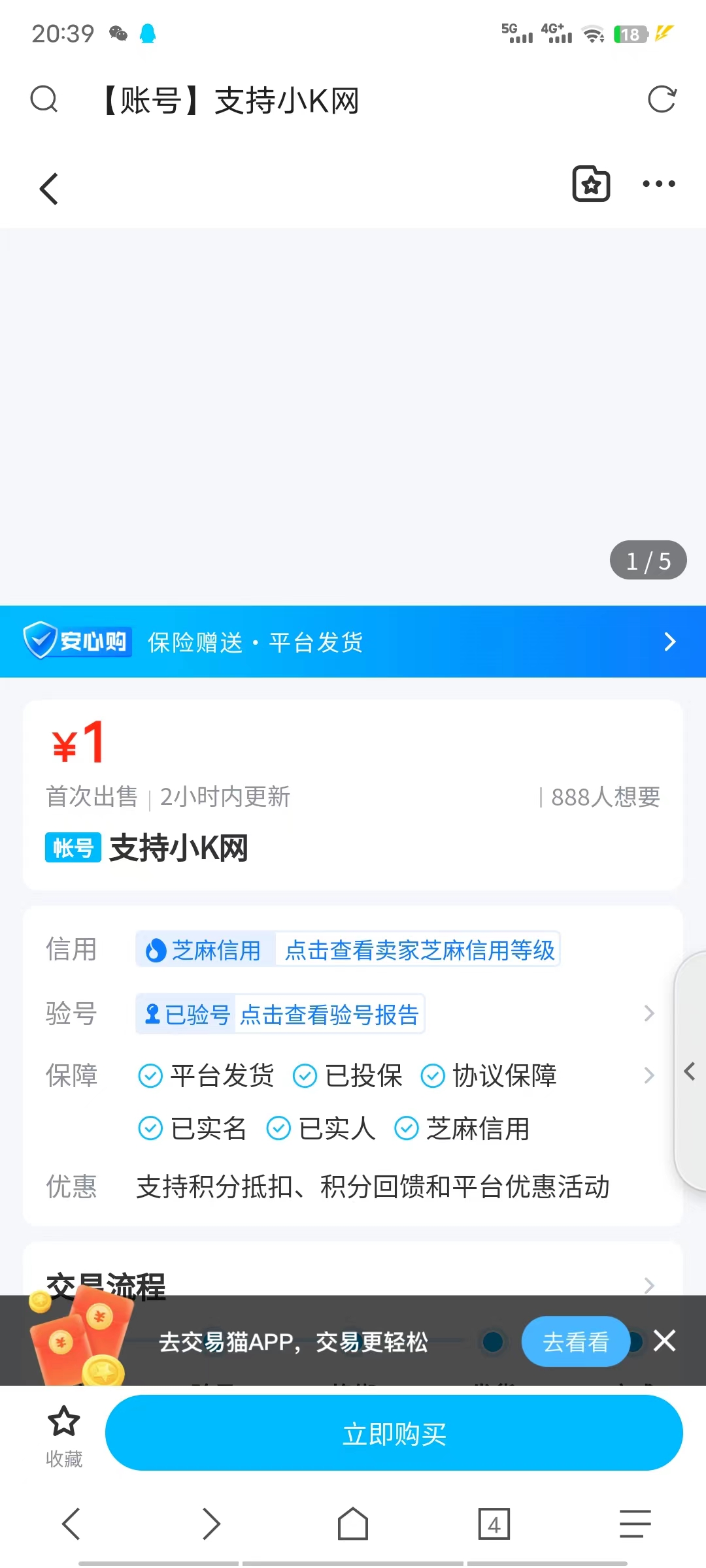Go to the browser home page
This screenshot has height=1568, width=706.
click(353, 1524)
